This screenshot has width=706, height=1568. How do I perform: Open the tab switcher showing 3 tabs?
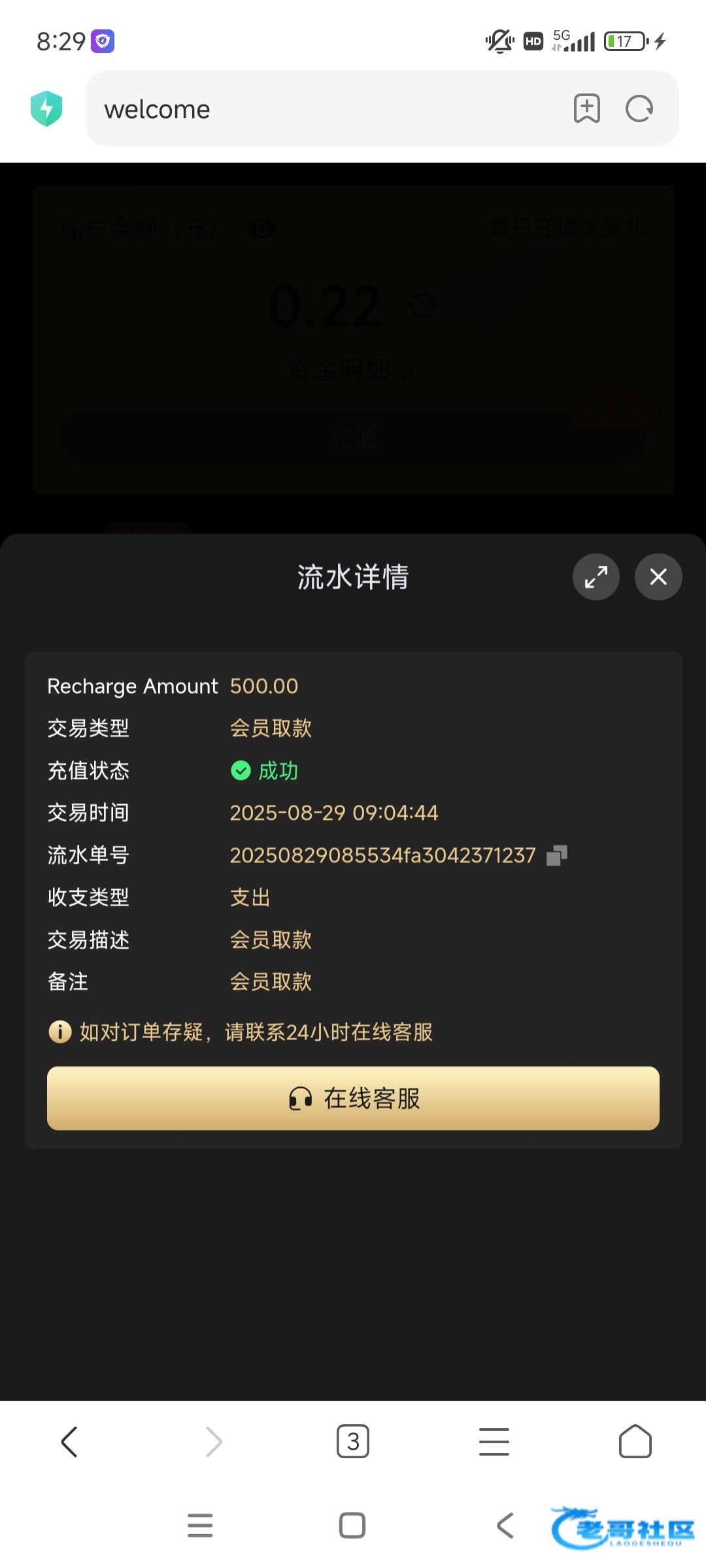353,1441
